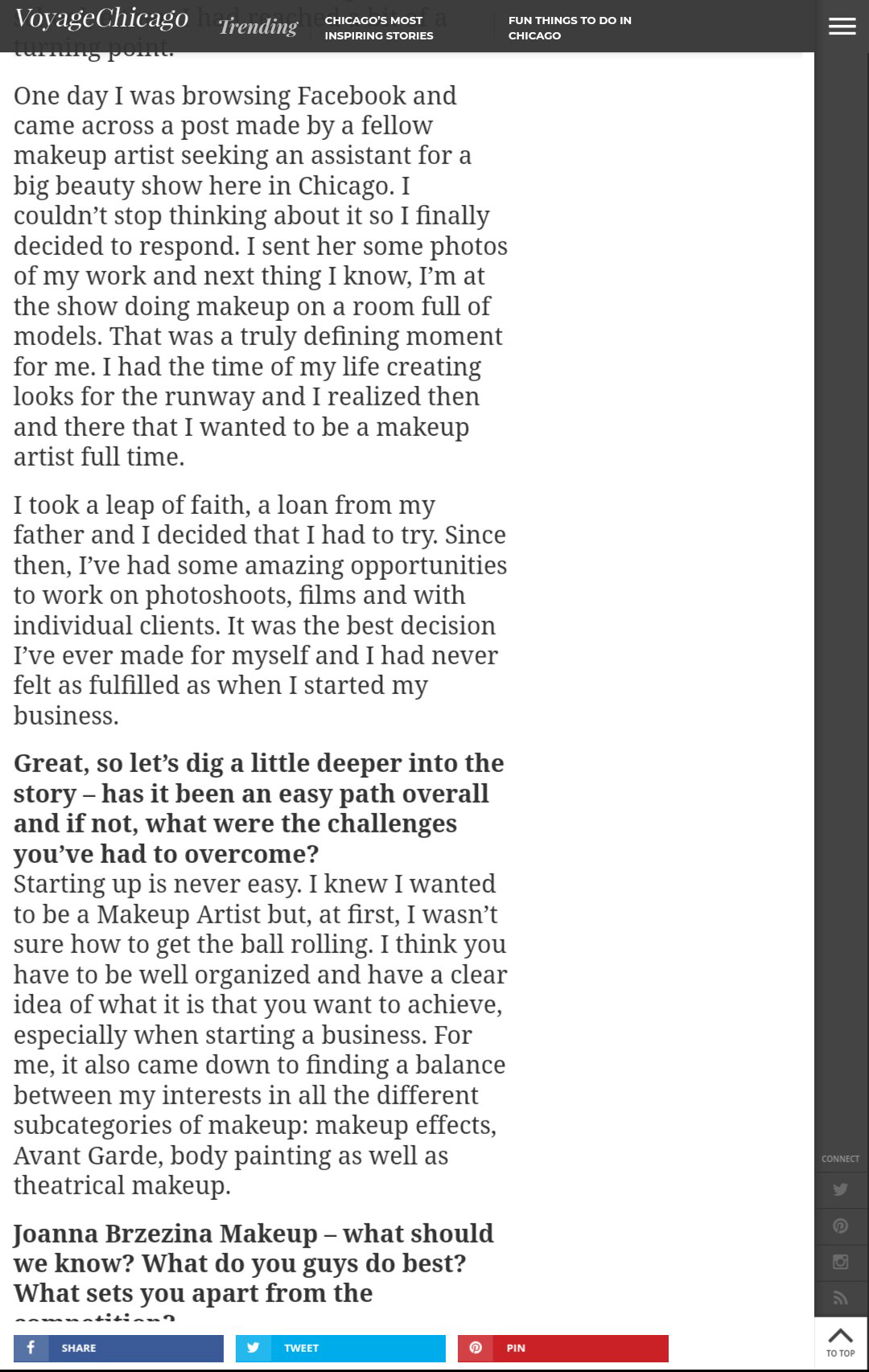The height and width of the screenshot is (1372, 869).
Task: Open the Twitter connect icon
Action: (840, 1190)
